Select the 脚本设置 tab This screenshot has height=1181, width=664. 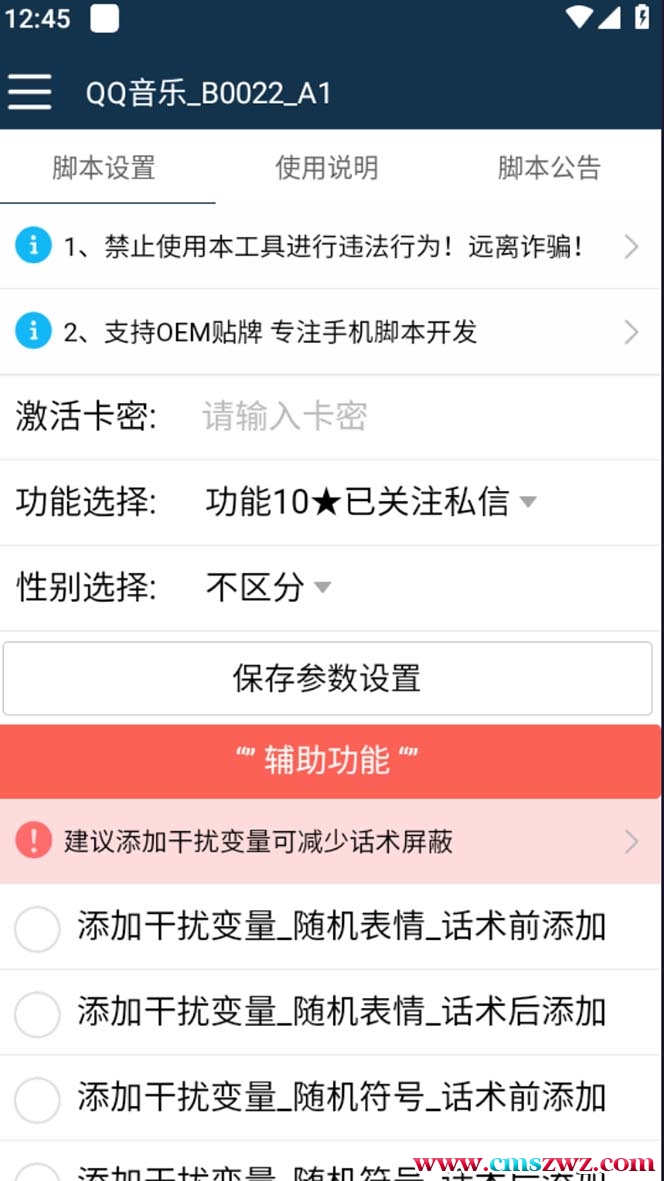pyautogui.click(x=104, y=168)
